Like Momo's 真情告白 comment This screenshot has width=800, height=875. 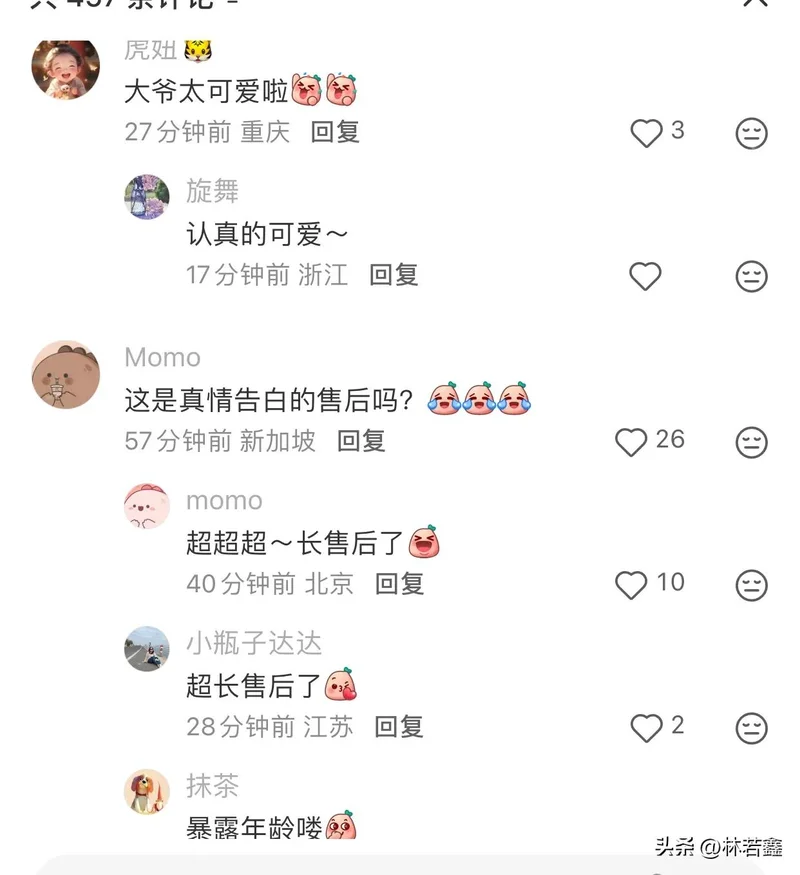pos(631,442)
